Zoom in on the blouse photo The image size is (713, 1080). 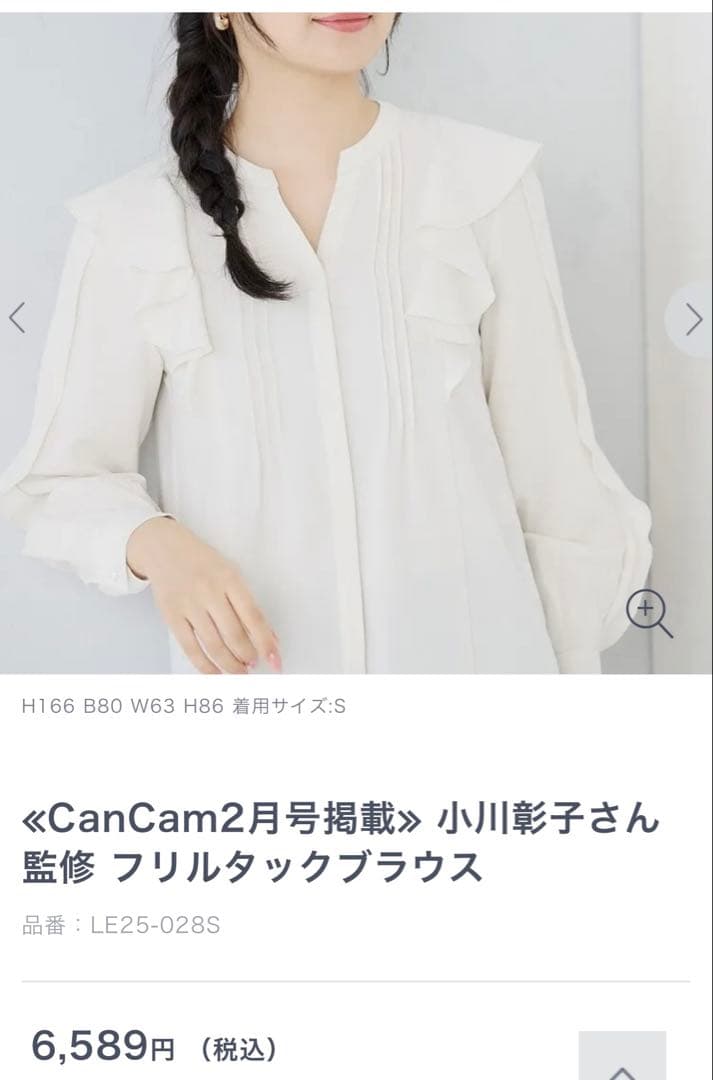click(x=648, y=612)
